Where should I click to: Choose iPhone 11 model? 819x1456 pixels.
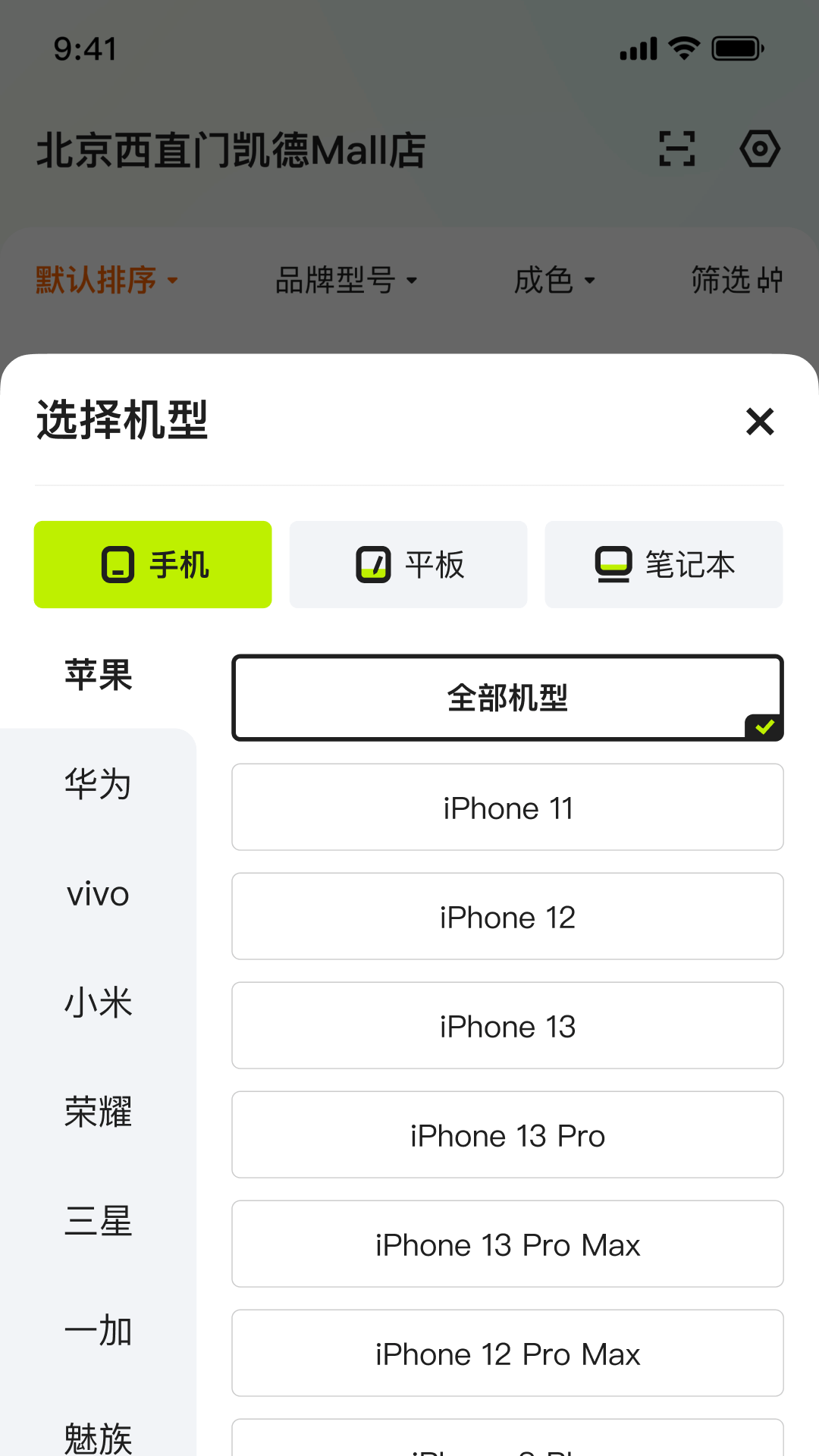[507, 808]
